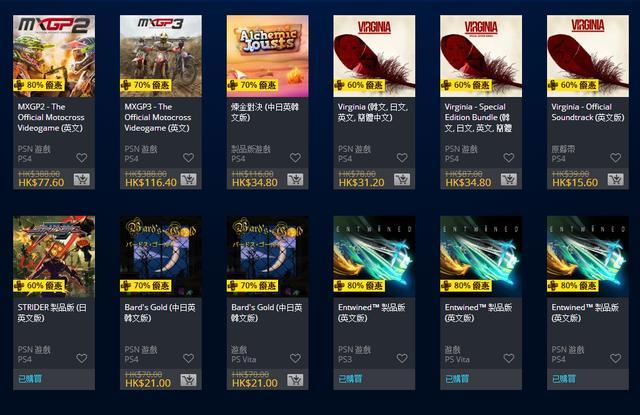Wishlist the Entwined PS Vita version

[x=509, y=357]
